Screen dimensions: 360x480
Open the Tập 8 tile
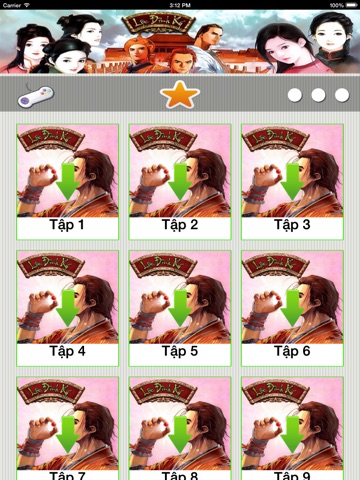coord(180,428)
